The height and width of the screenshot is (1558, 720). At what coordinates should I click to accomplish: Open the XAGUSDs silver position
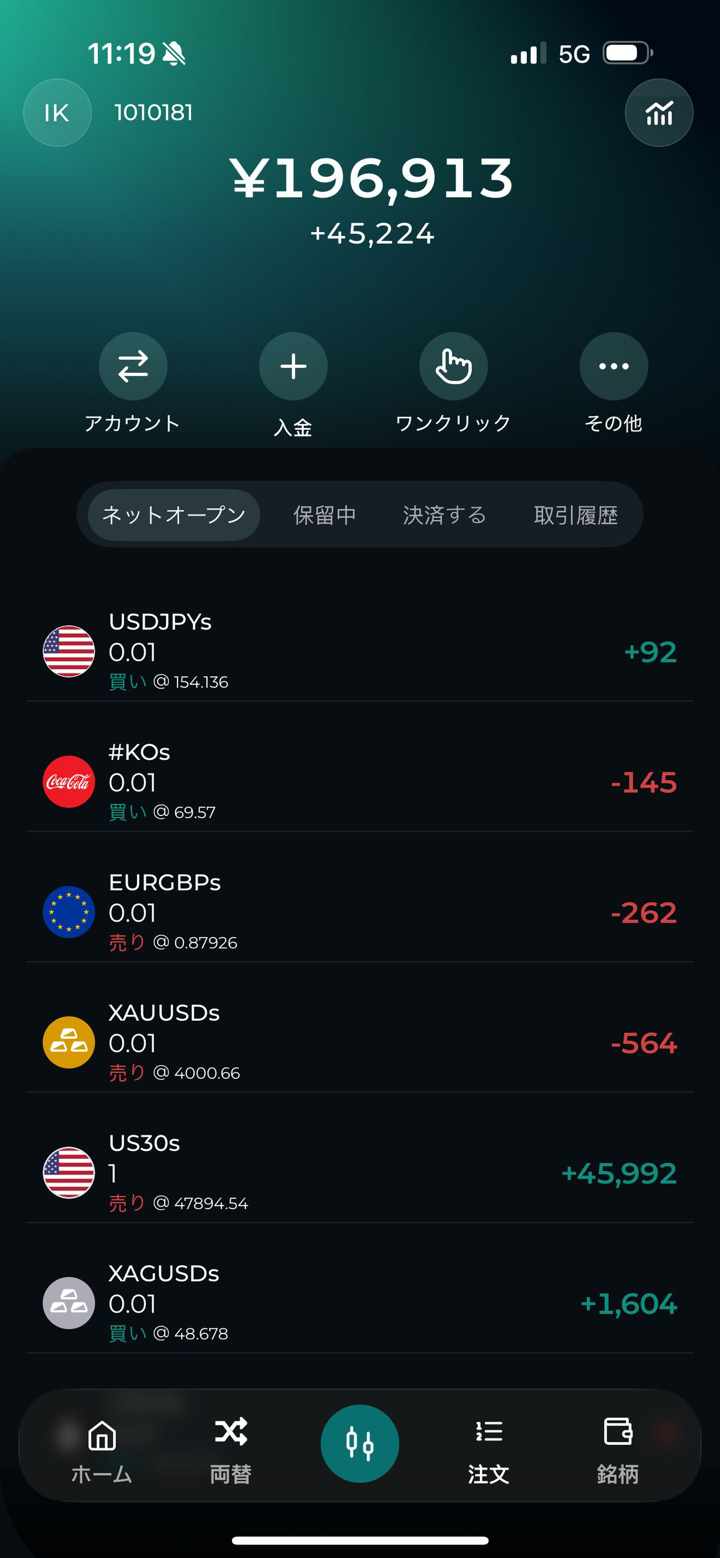point(360,1302)
